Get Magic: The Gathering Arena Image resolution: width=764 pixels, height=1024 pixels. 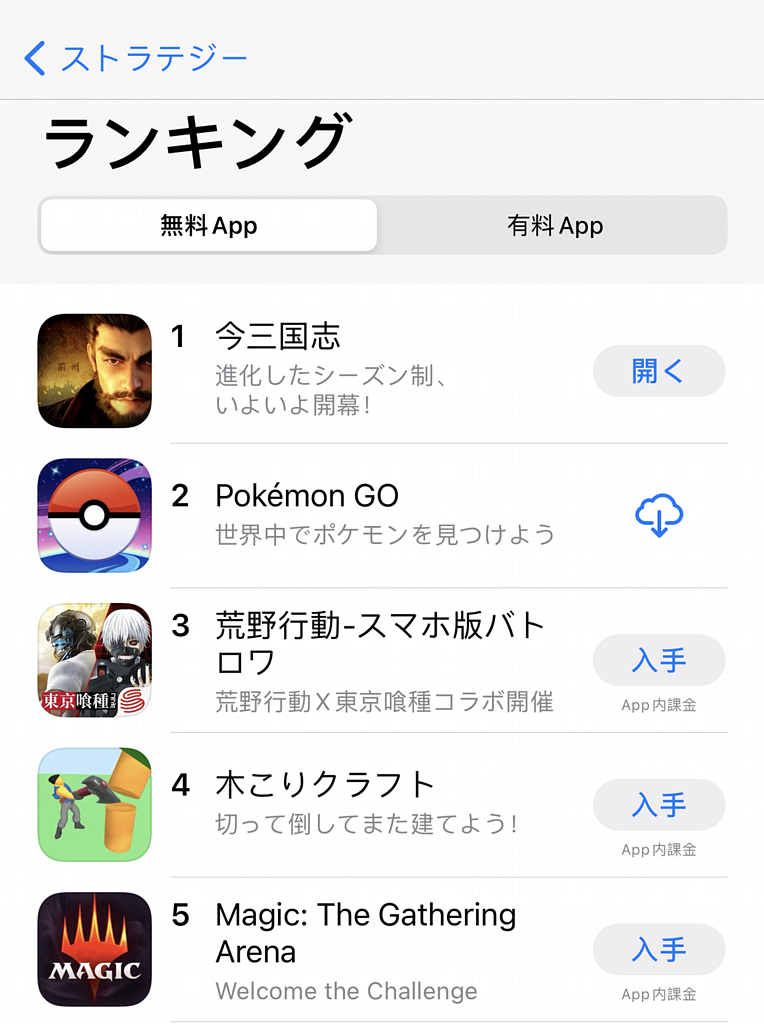pos(658,950)
